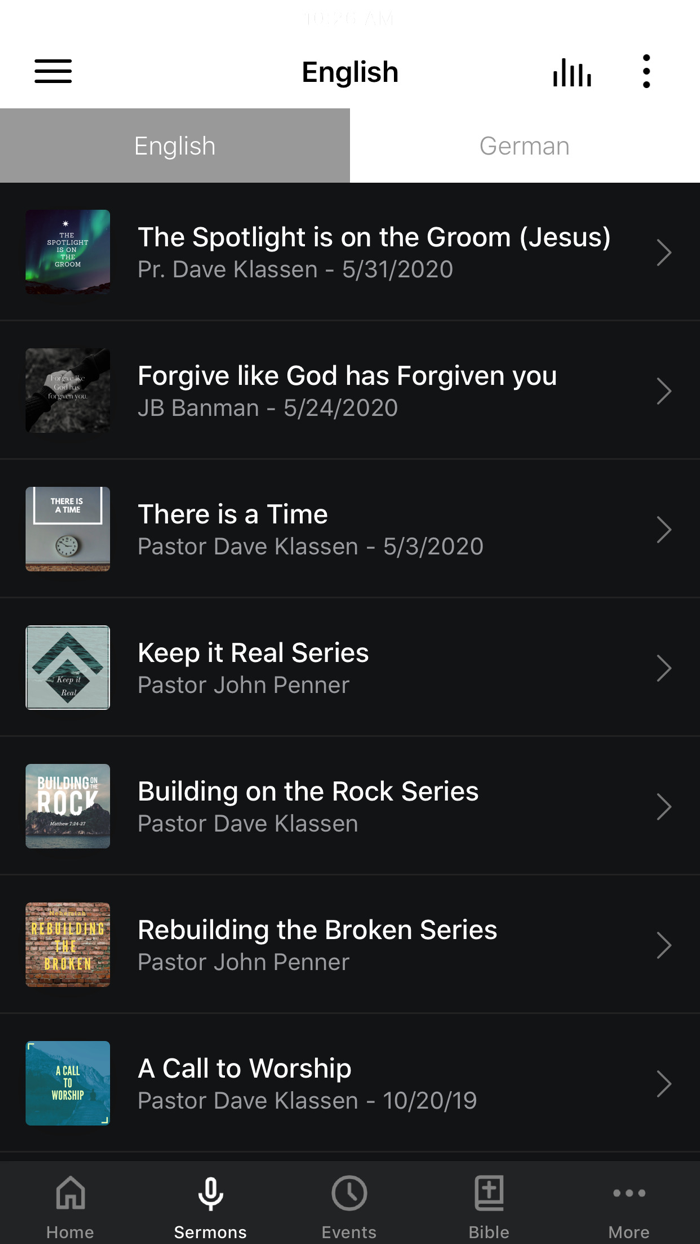700x1244 pixels.
Task: Show the More tab options
Action: 629,1205
